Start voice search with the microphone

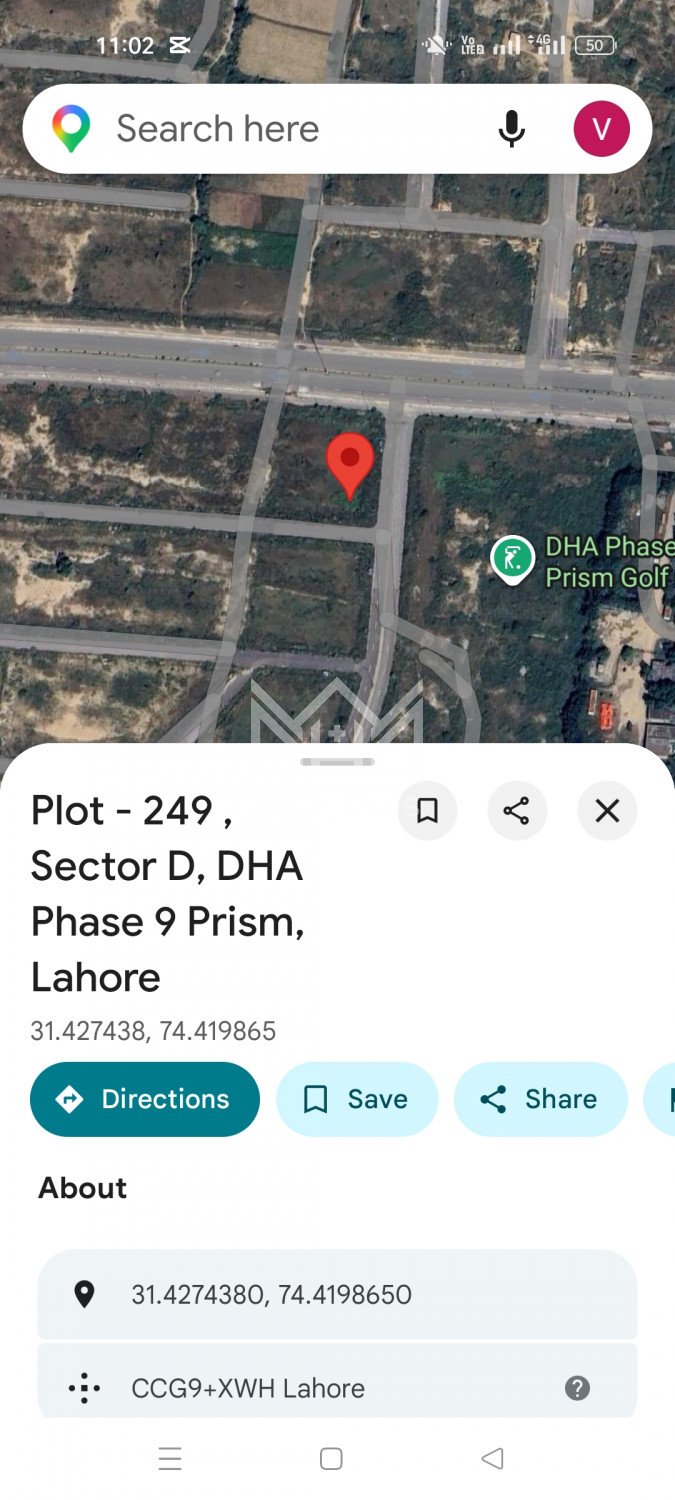511,129
